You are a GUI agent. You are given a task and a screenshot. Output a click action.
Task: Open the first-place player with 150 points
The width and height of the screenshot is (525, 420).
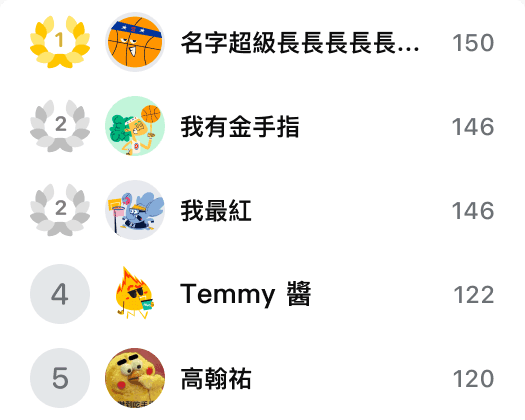coord(262,42)
